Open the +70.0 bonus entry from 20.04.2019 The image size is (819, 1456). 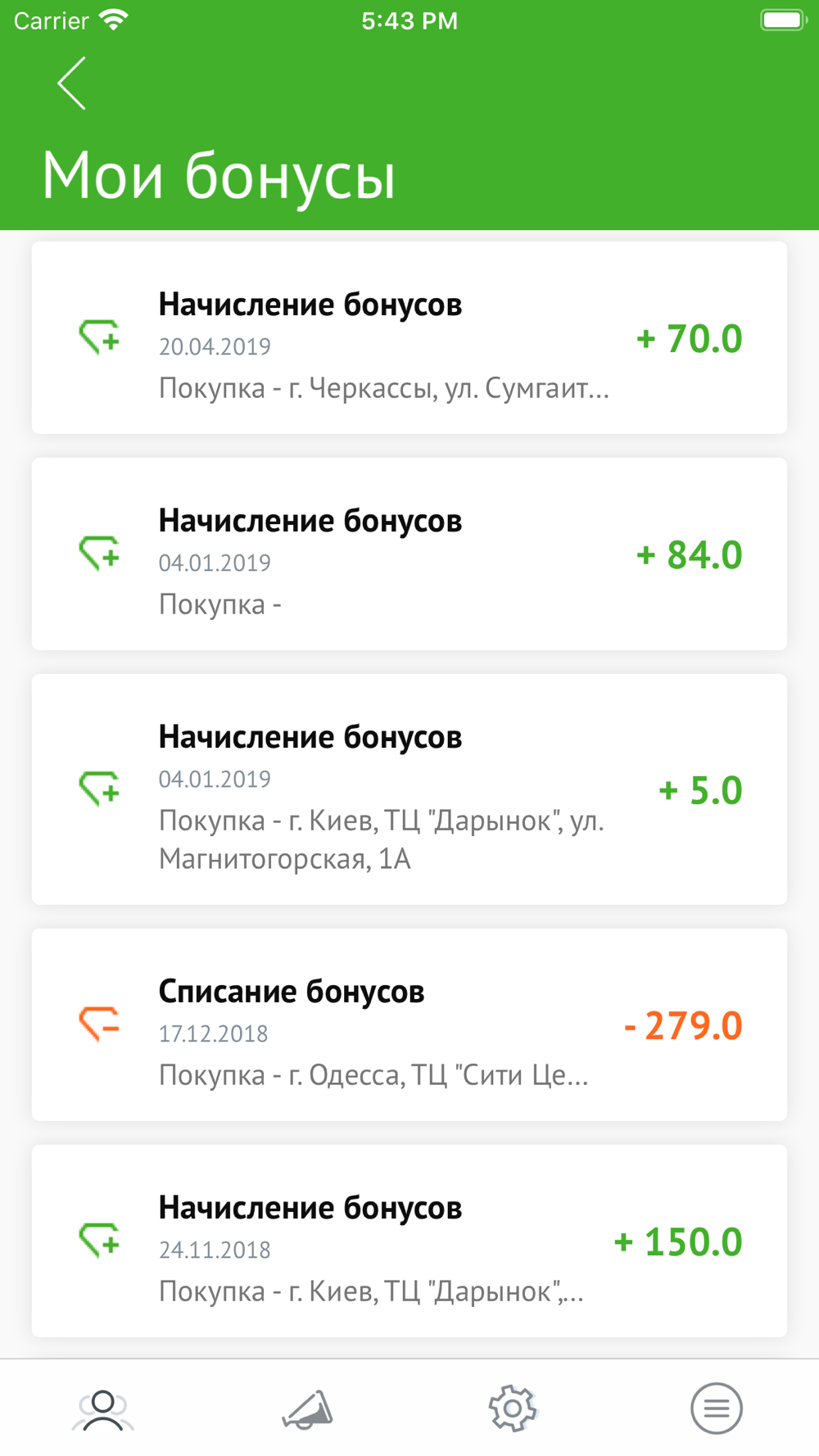pos(409,337)
